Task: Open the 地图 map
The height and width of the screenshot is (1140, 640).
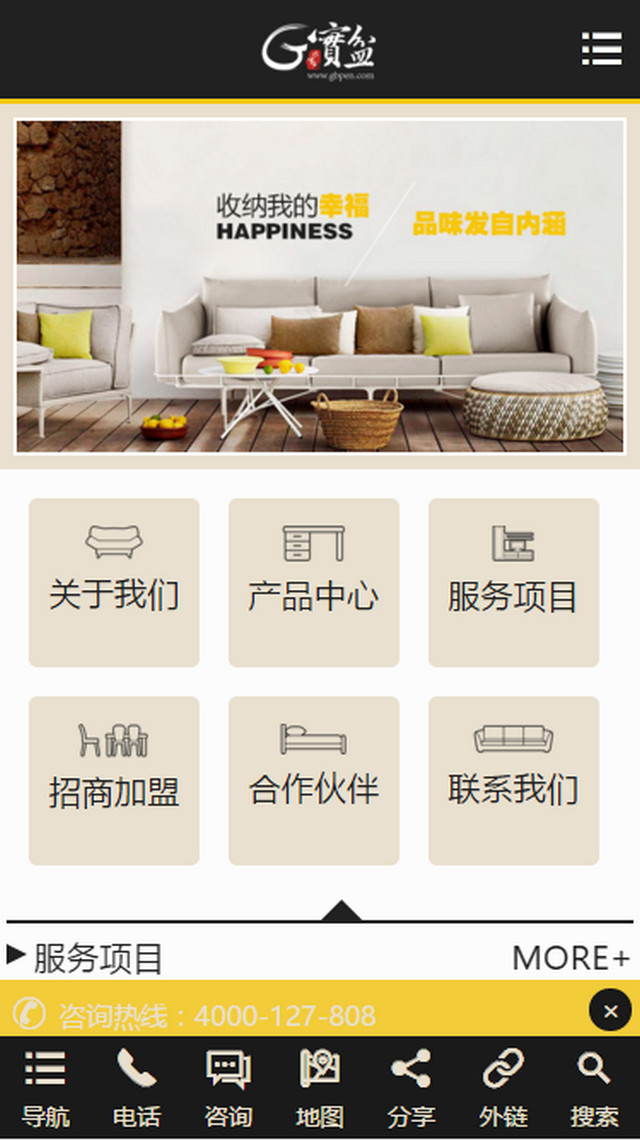Action: 320,1088
